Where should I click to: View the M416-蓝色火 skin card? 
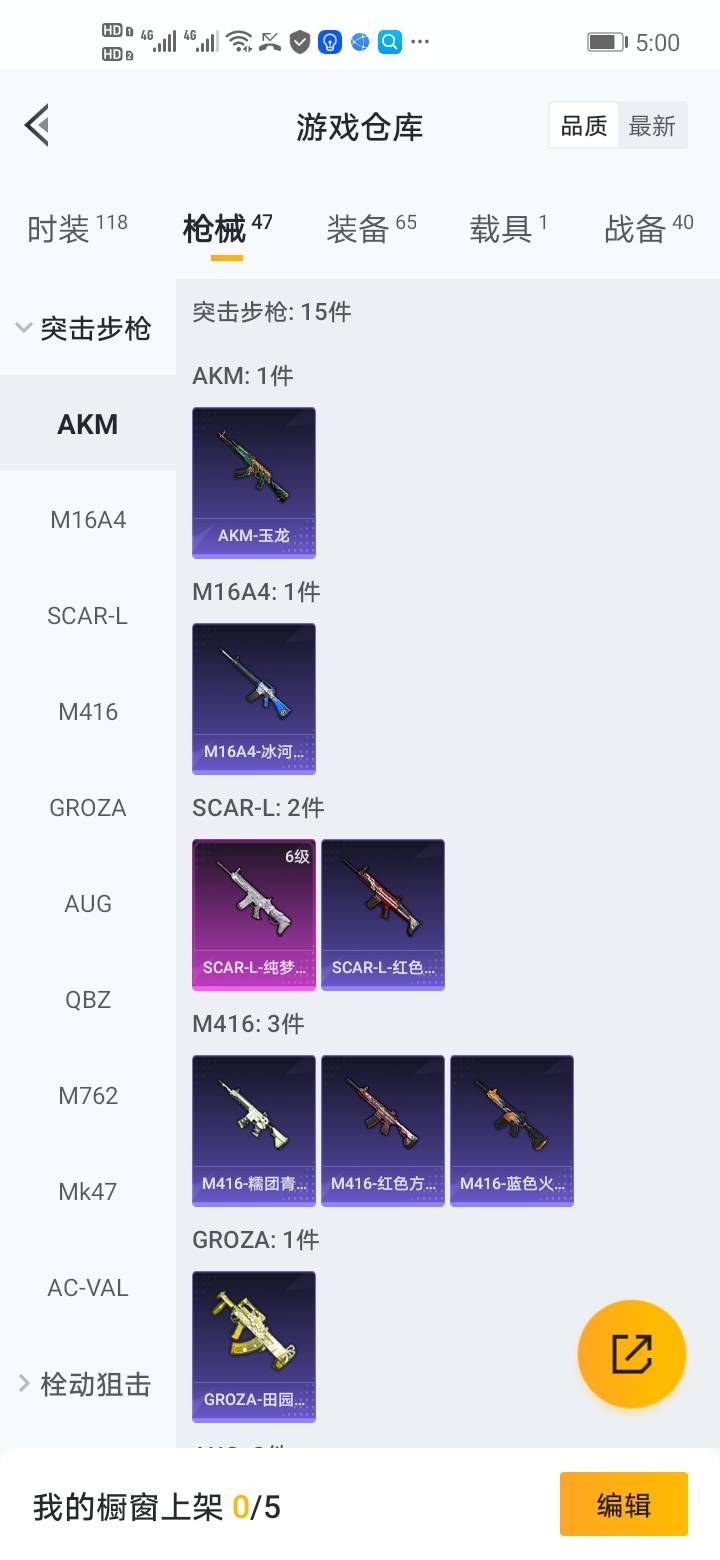512,1130
